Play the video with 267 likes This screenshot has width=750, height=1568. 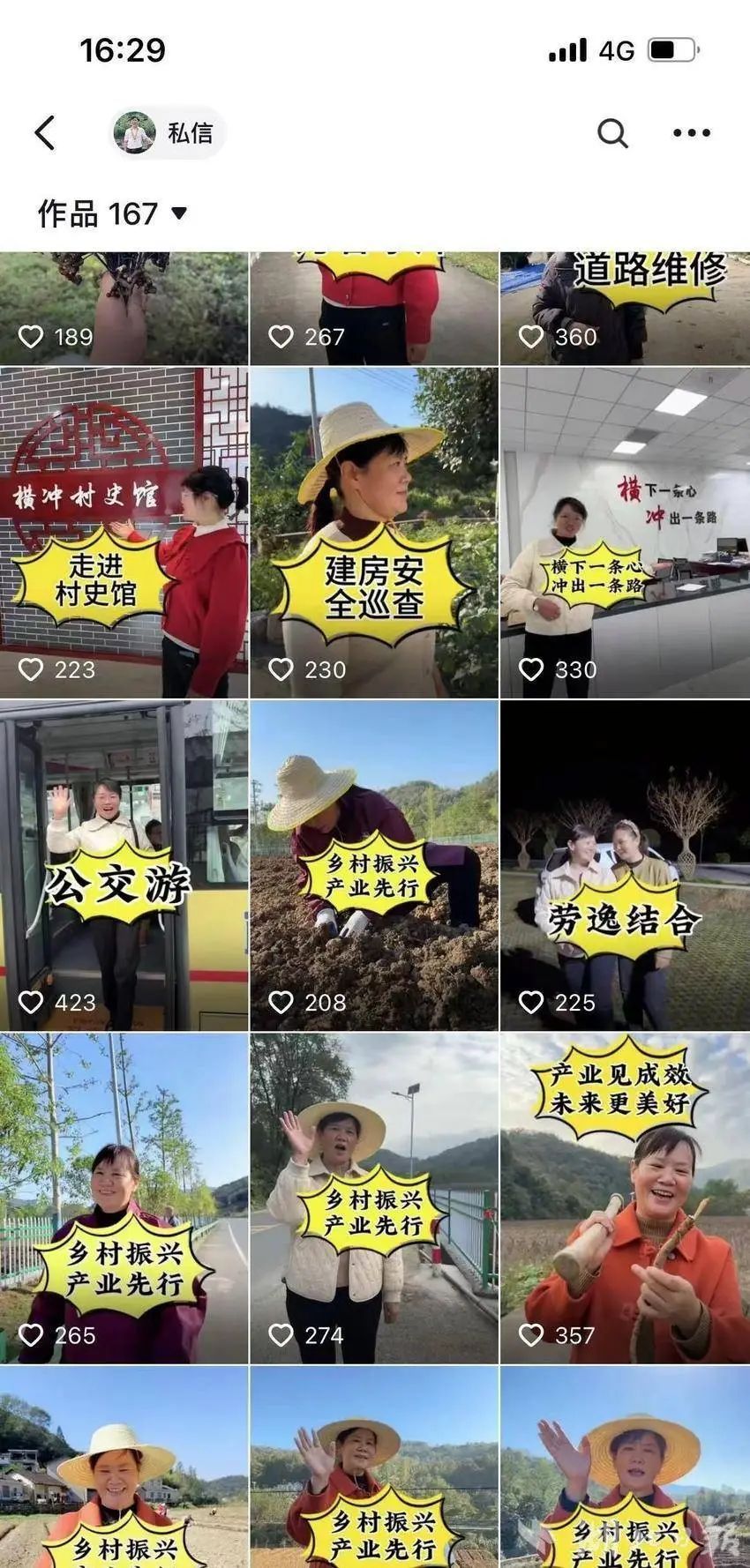(x=374, y=308)
